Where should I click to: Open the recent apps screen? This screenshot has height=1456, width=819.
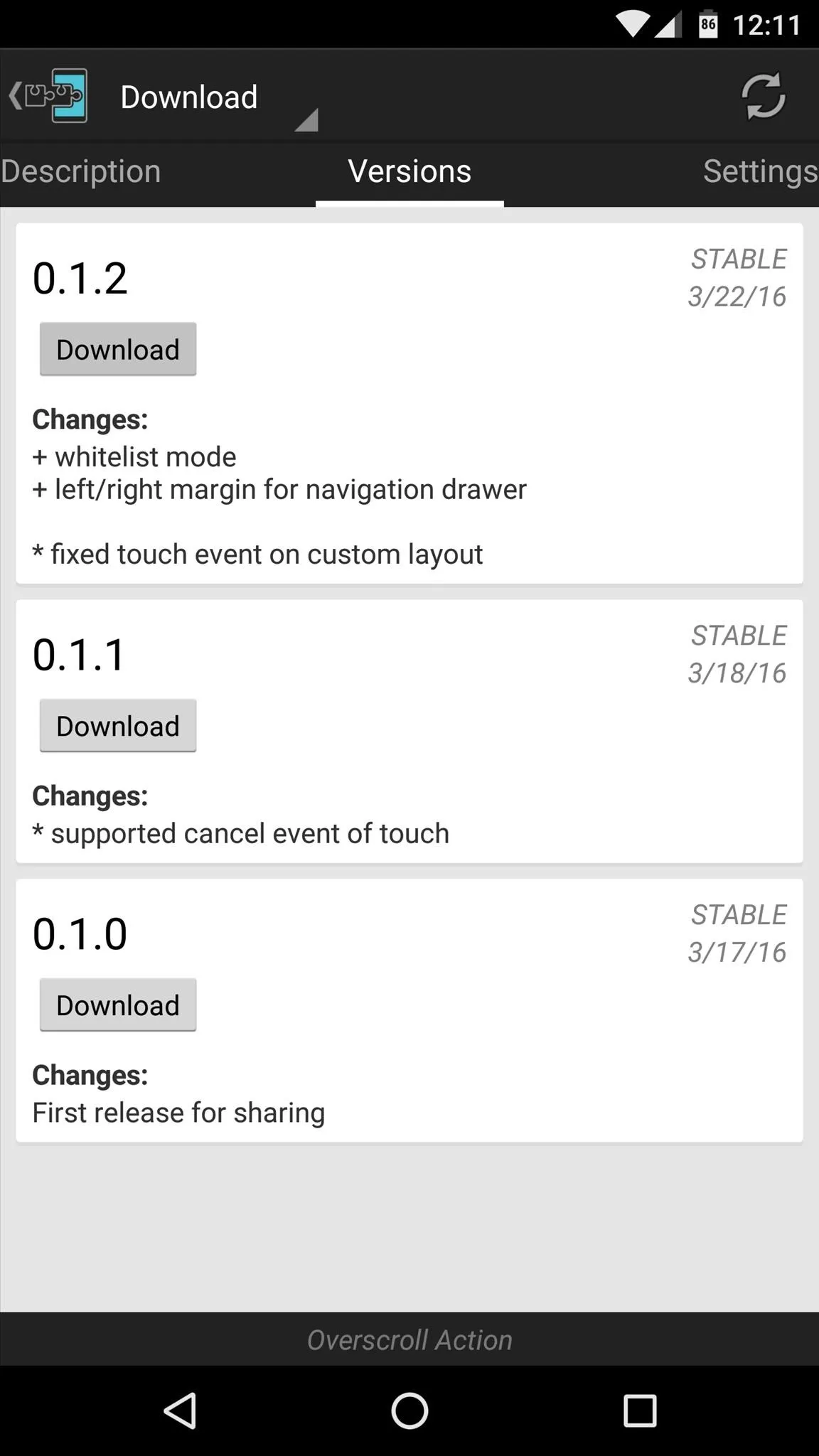click(x=640, y=1410)
